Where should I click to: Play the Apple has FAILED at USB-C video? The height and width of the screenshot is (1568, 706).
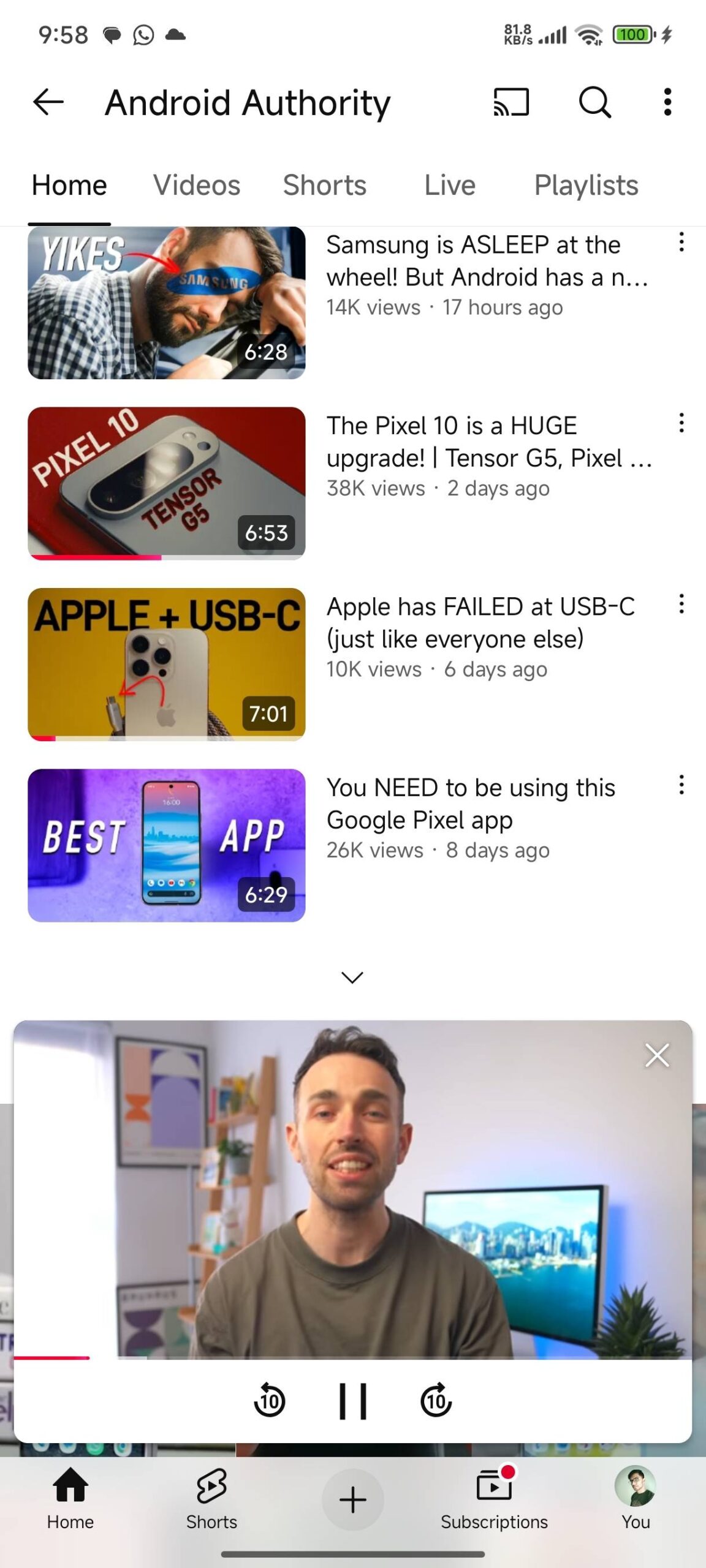167,664
